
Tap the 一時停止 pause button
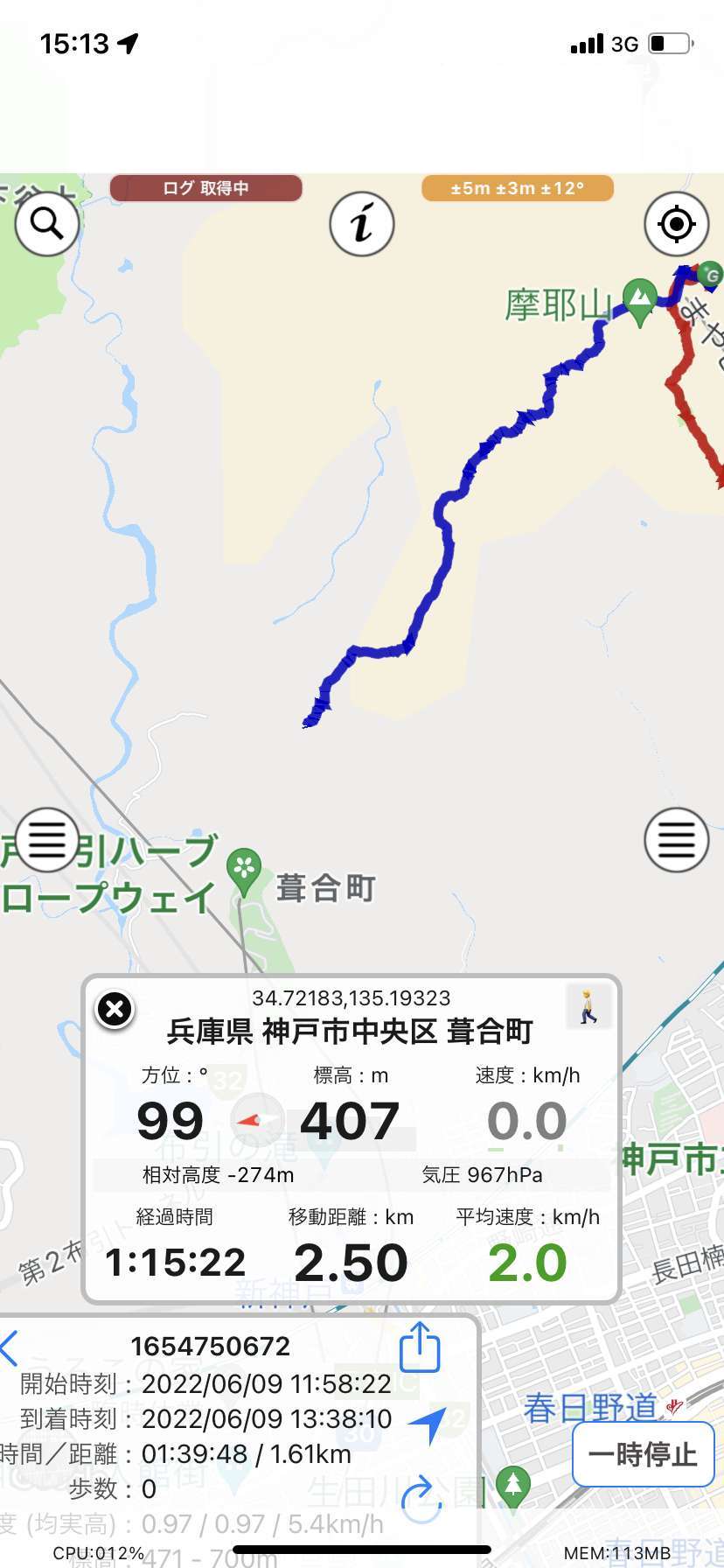(x=643, y=1454)
